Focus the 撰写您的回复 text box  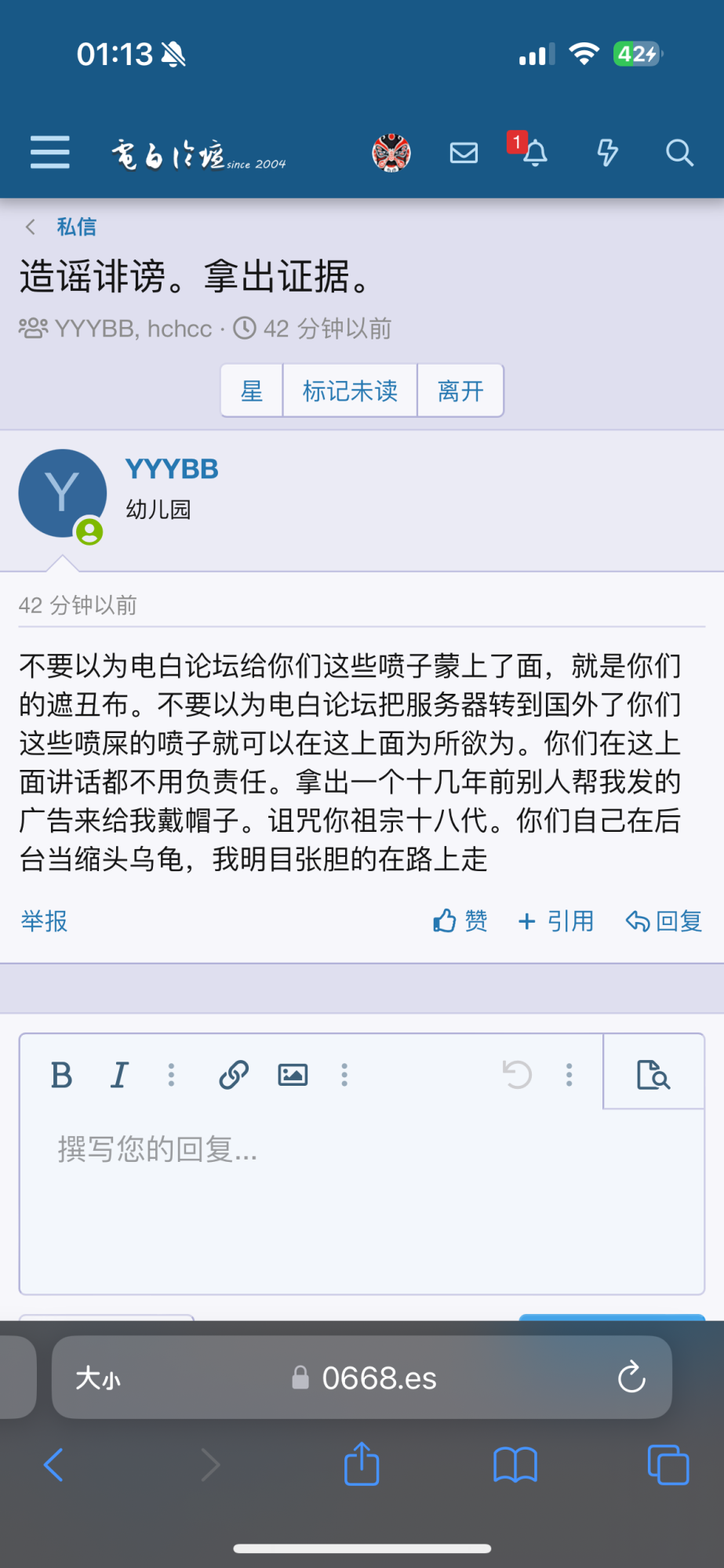coord(361,1200)
